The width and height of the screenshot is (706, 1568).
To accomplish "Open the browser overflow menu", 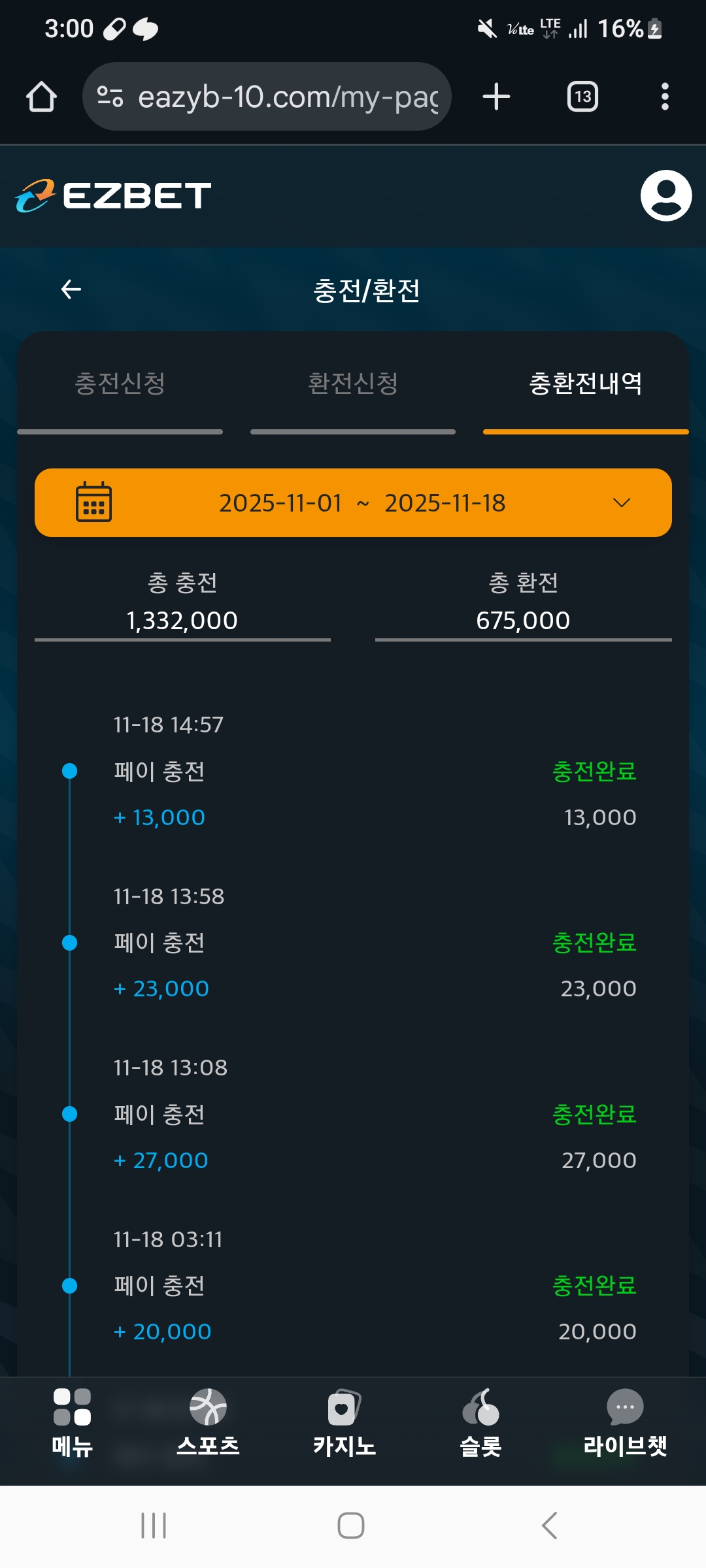I will pyautogui.click(x=665, y=97).
